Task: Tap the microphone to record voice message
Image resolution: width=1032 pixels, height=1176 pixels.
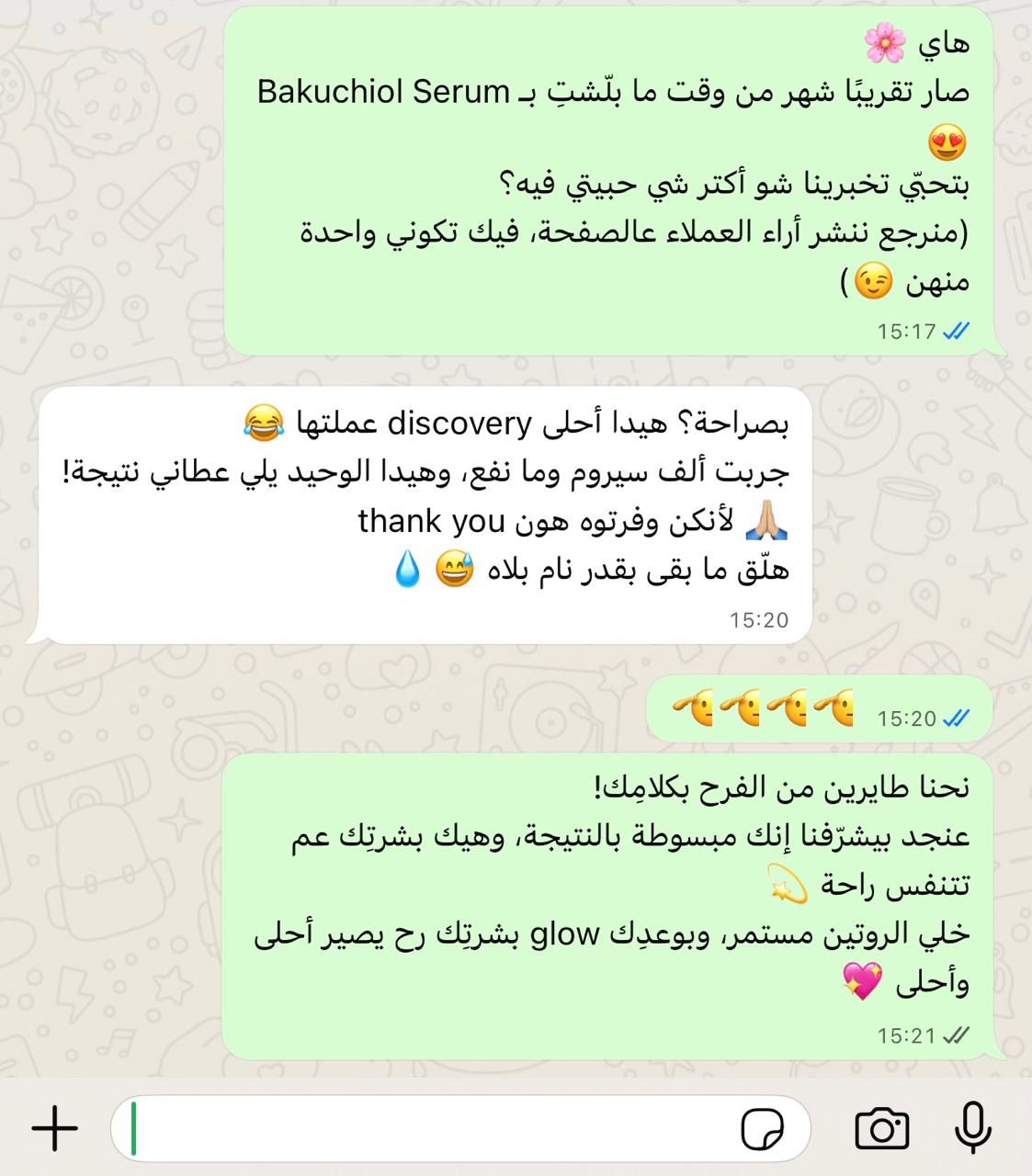Action: [973, 1127]
